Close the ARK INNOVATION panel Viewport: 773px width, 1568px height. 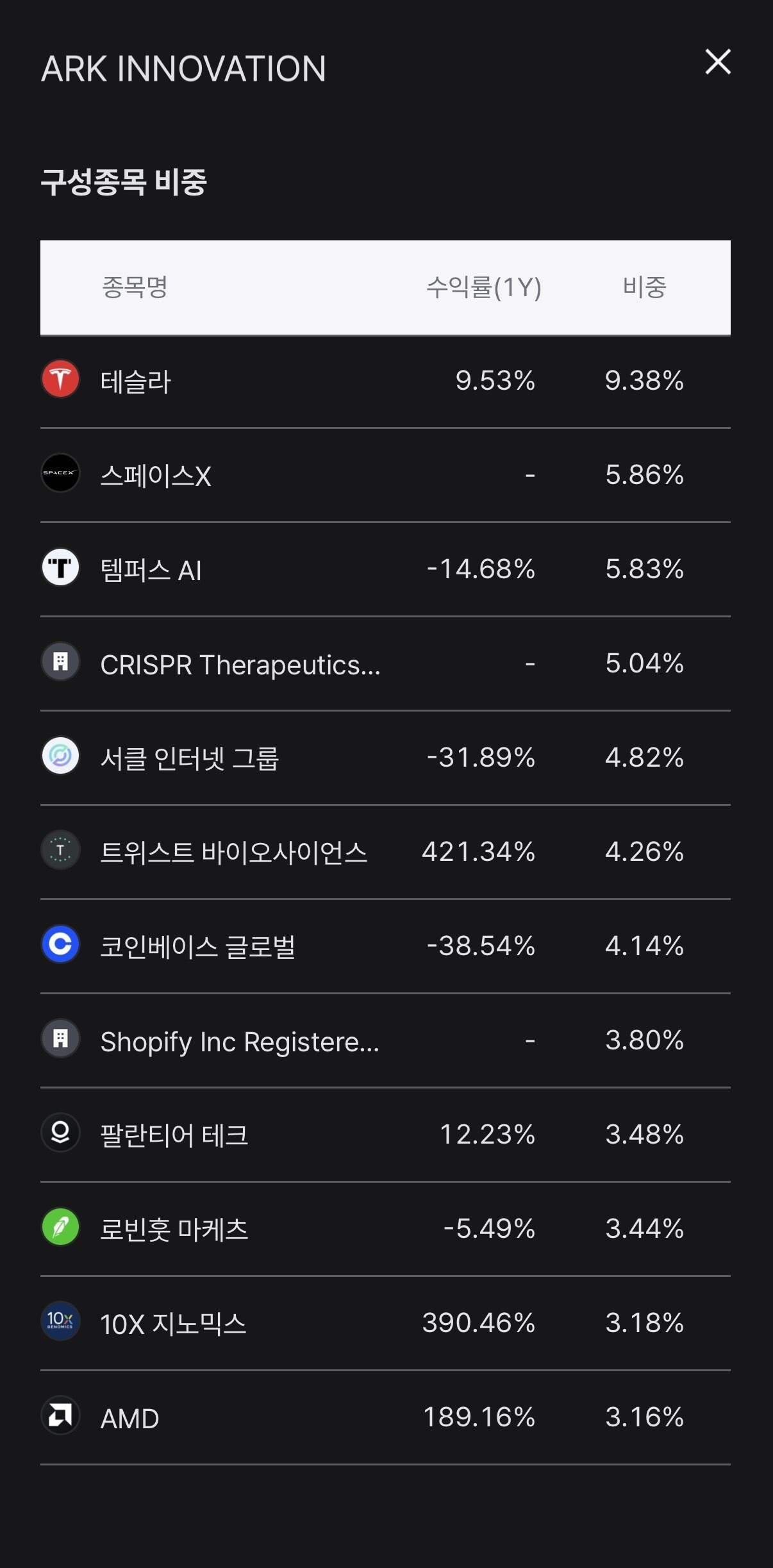[x=718, y=62]
